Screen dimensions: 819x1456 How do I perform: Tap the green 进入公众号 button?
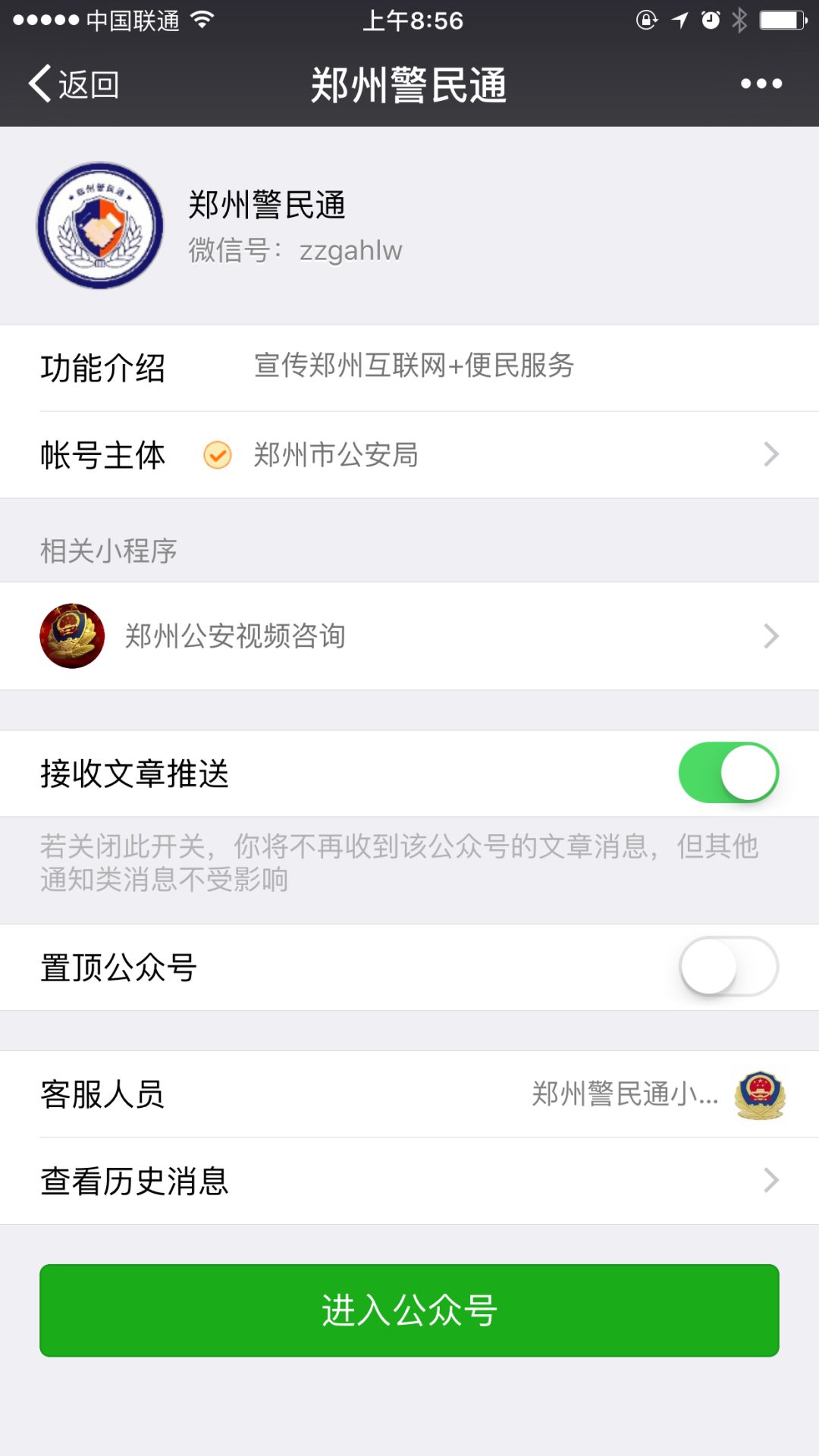click(409, 1310)
